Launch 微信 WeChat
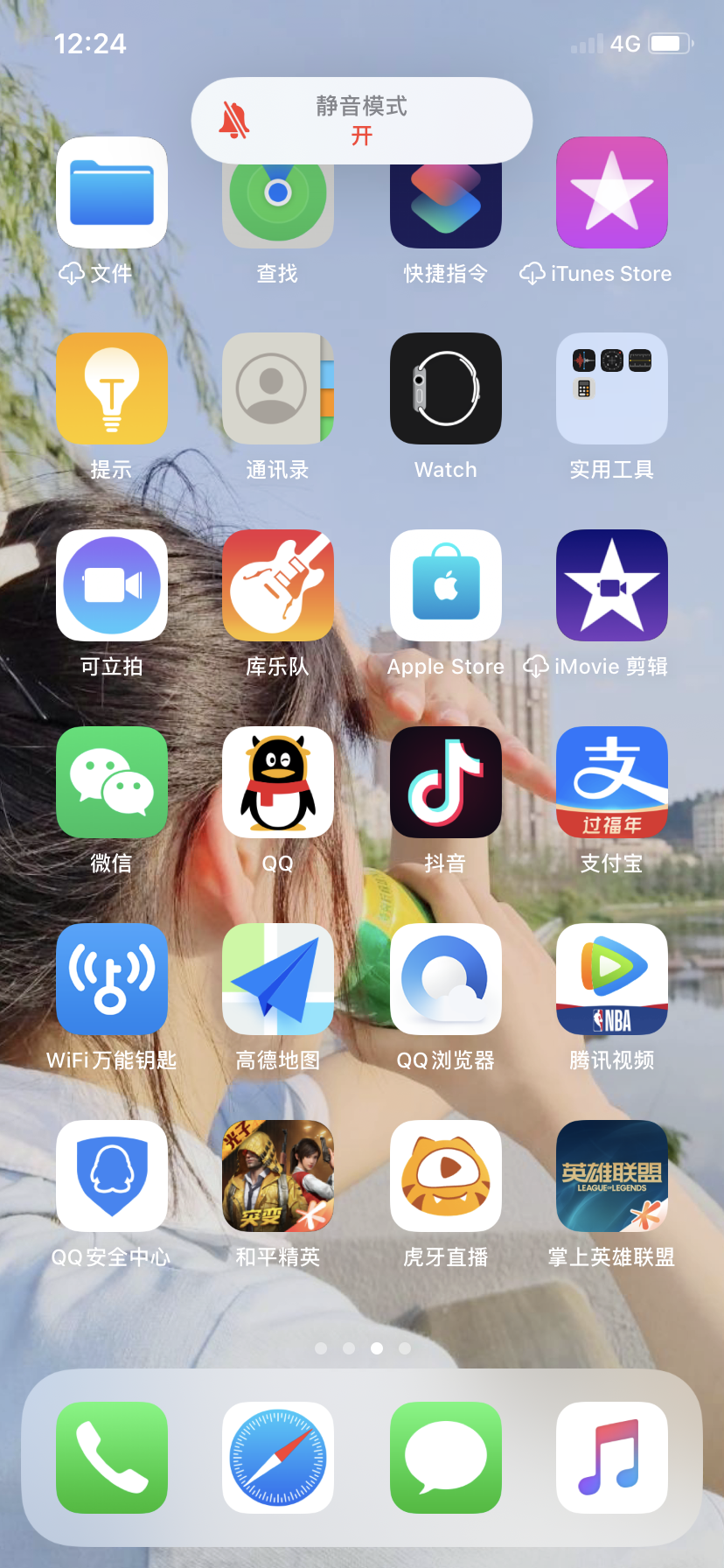 112,782
